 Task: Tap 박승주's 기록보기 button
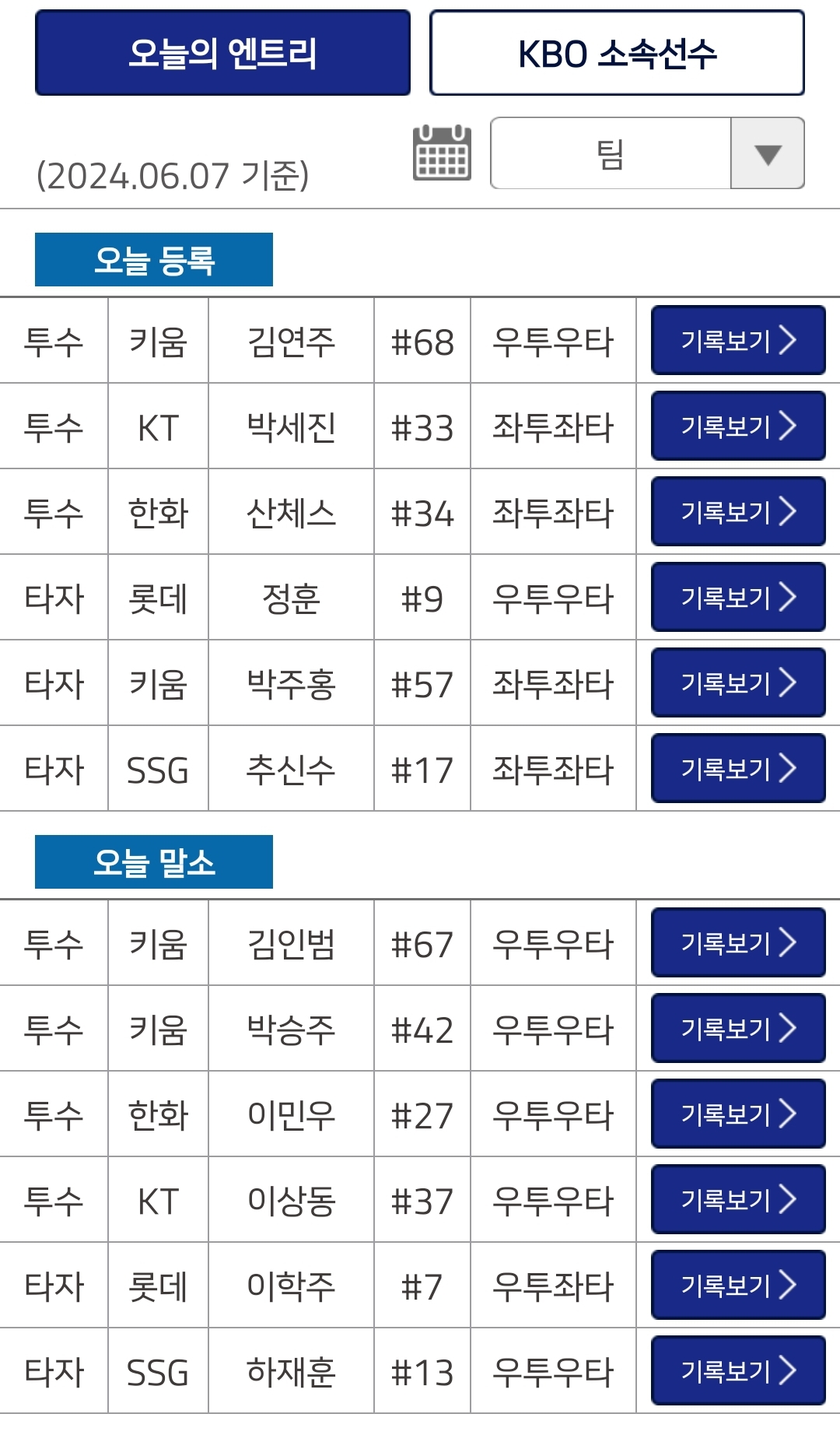[x=738, y=1028]
